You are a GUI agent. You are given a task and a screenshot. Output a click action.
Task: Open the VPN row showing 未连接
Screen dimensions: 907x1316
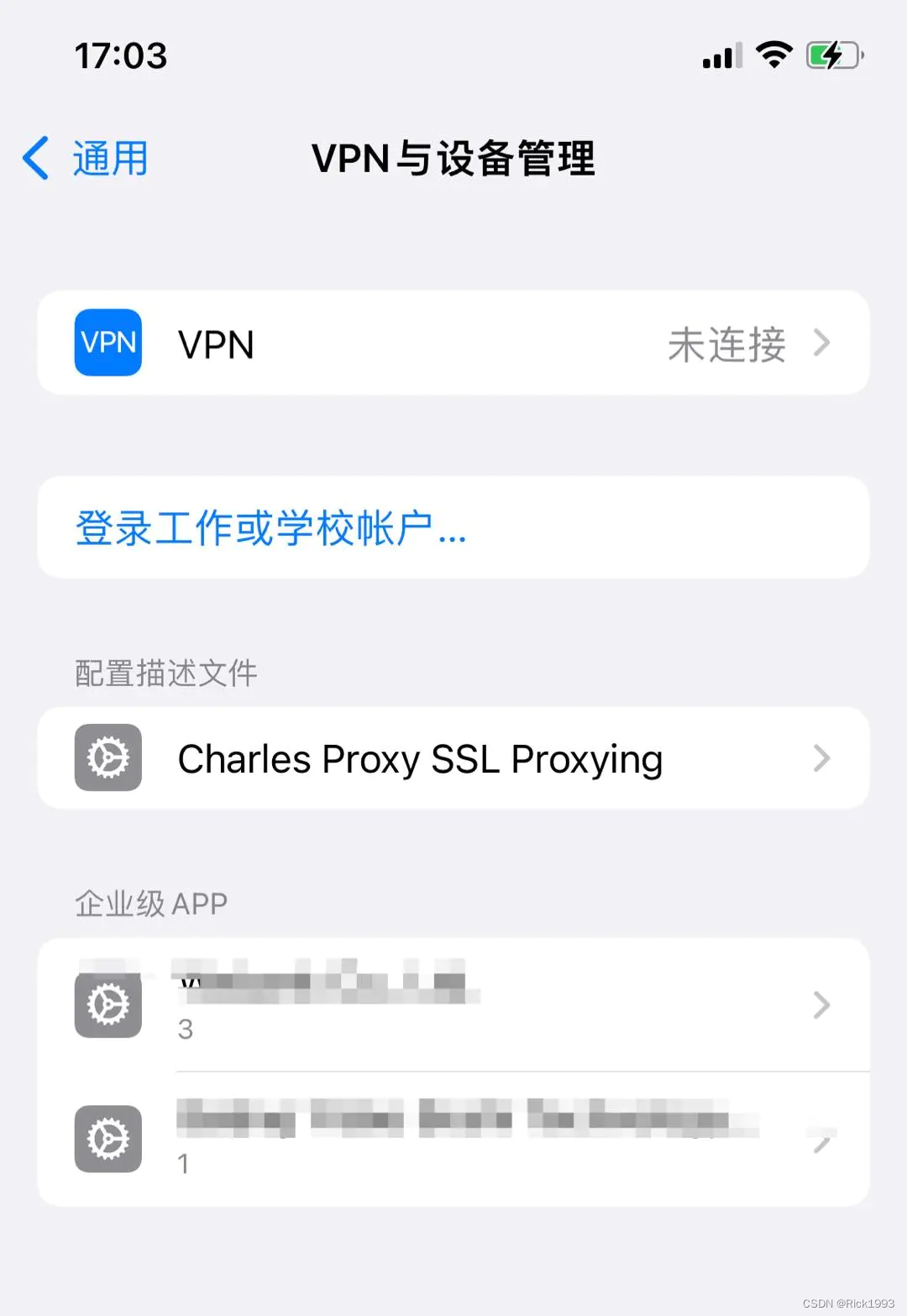453,343
